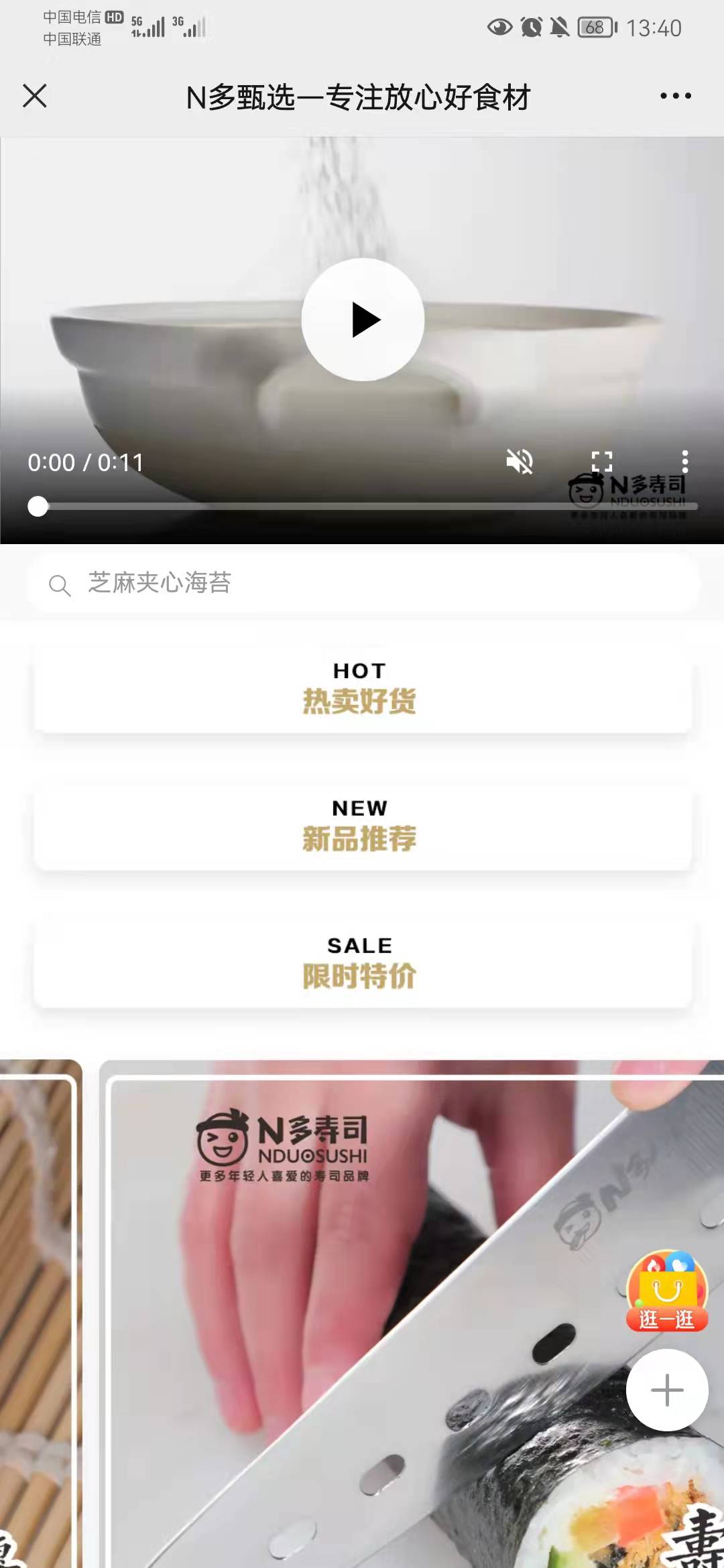Open NEW 新品推荐 section

click(x=362, y=826)
